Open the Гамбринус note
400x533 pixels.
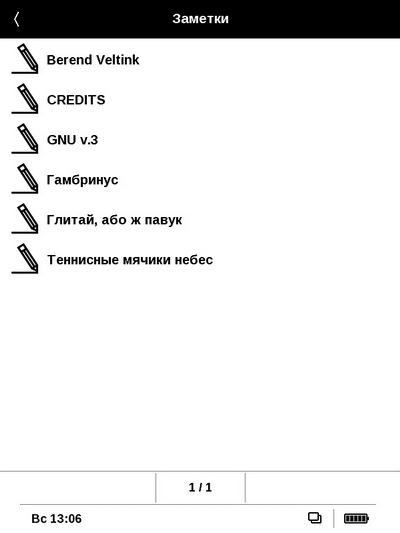pos(200,179)
